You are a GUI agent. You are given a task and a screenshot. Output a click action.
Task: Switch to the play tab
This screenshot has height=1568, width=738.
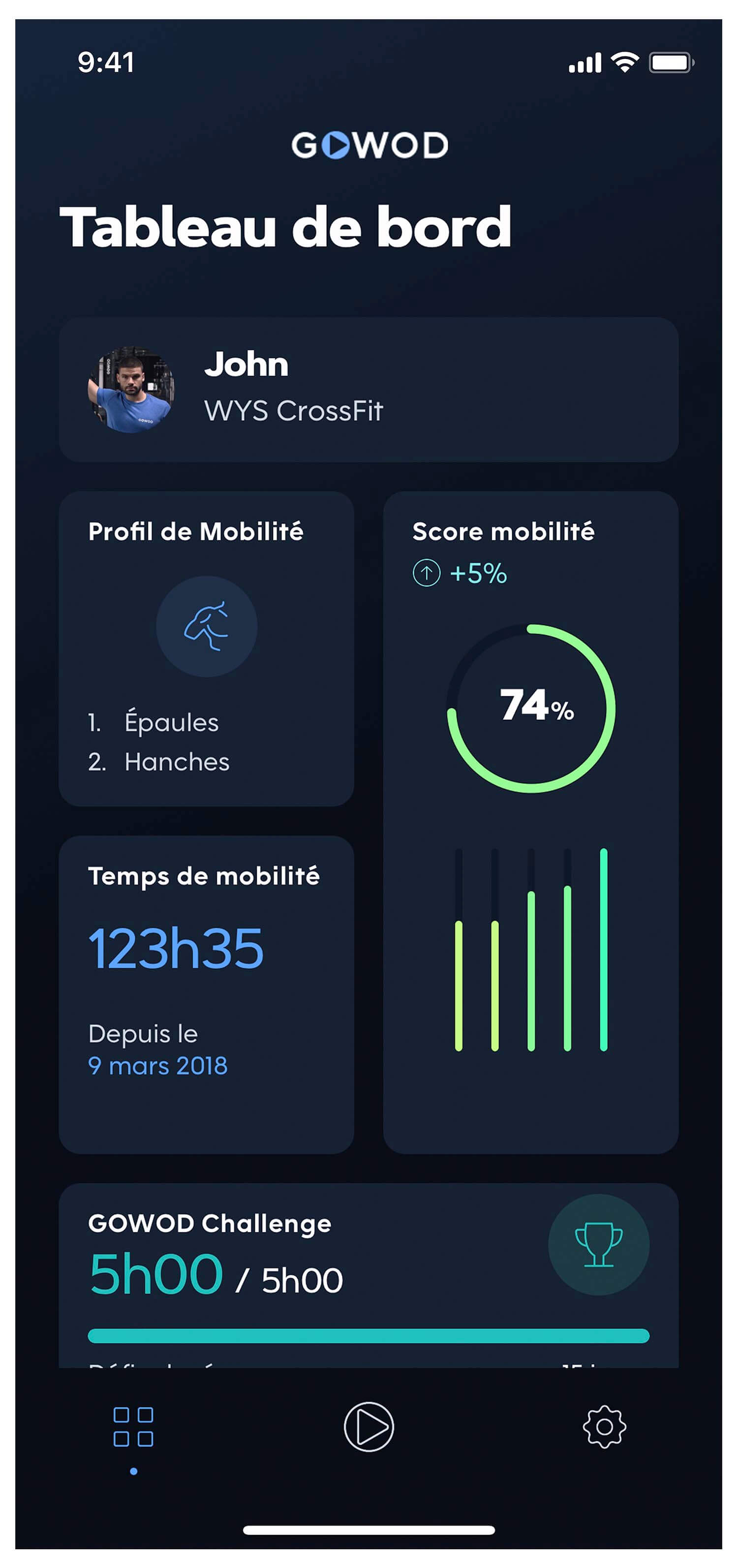click(x=369, y=1426)
